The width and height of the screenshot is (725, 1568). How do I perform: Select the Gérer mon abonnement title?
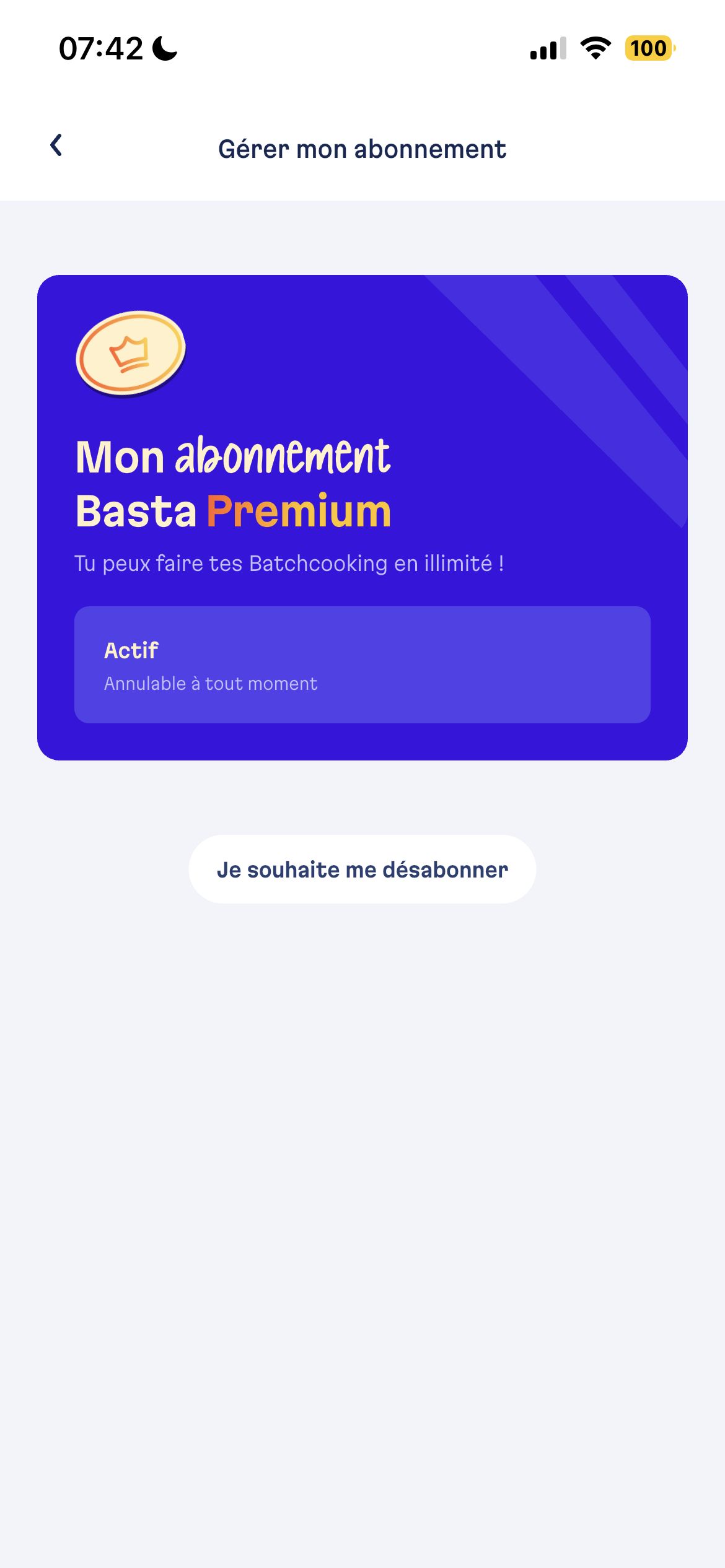362,149
